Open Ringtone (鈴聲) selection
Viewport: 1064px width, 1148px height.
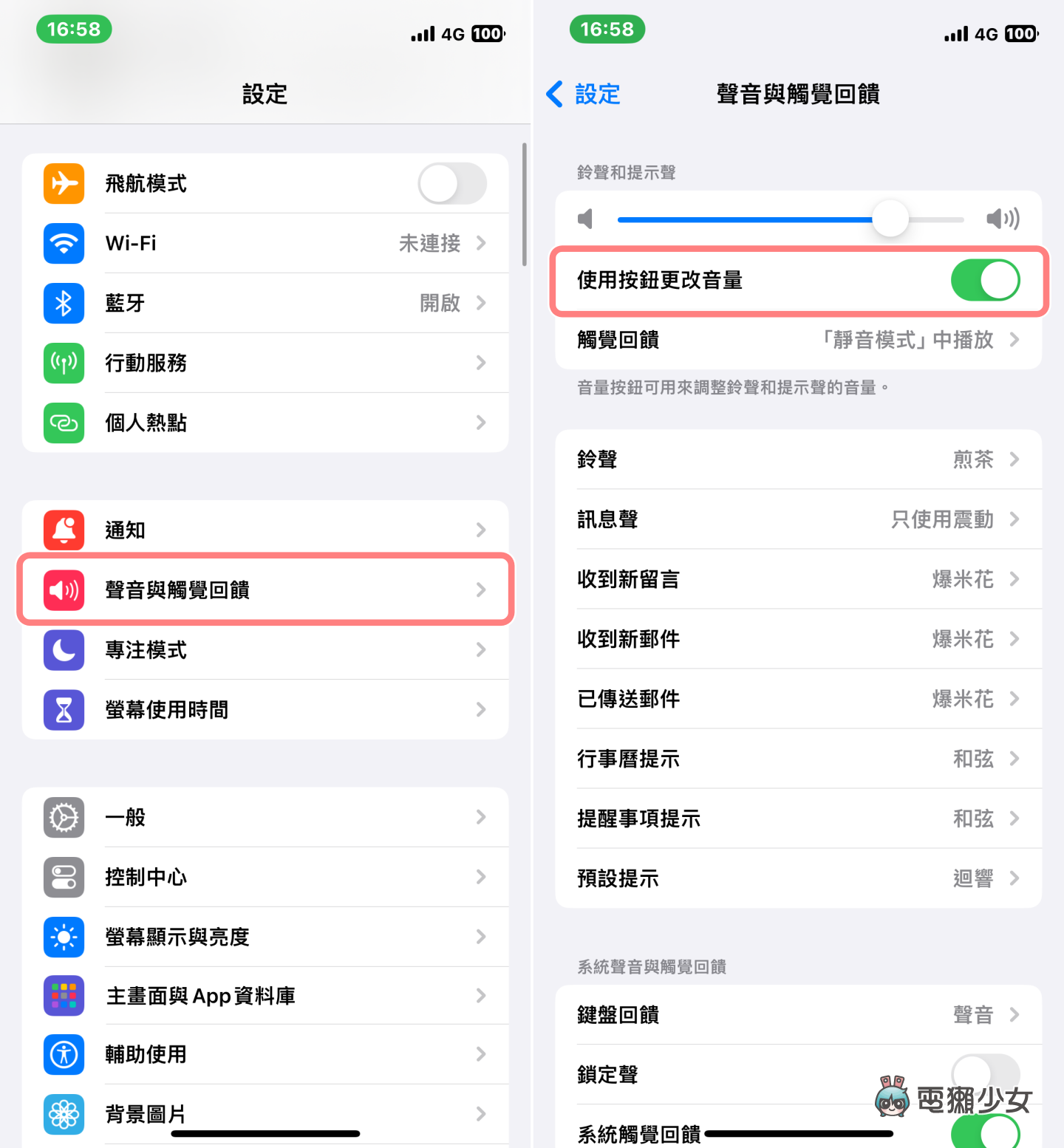798,459
